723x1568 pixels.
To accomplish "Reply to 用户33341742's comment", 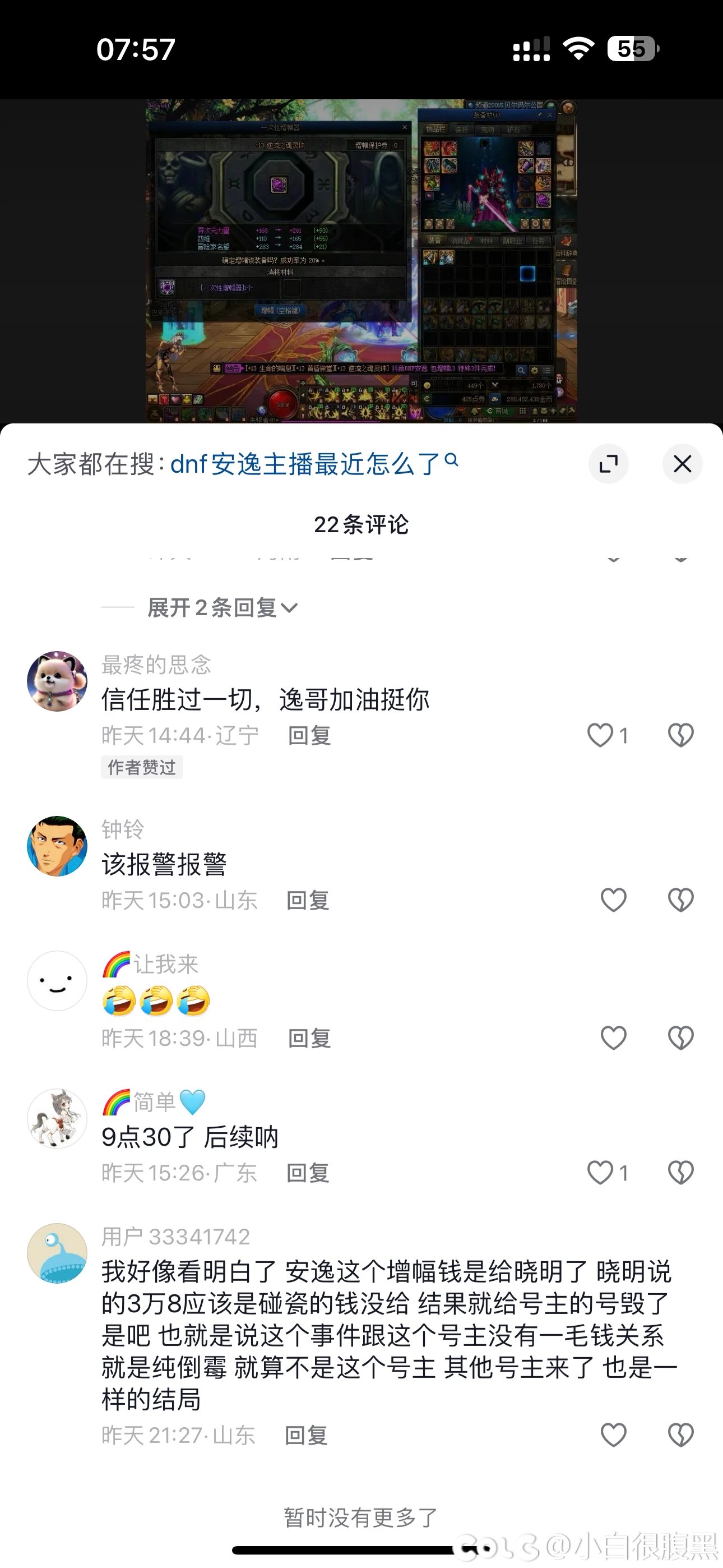I will tap(306, 1435).
